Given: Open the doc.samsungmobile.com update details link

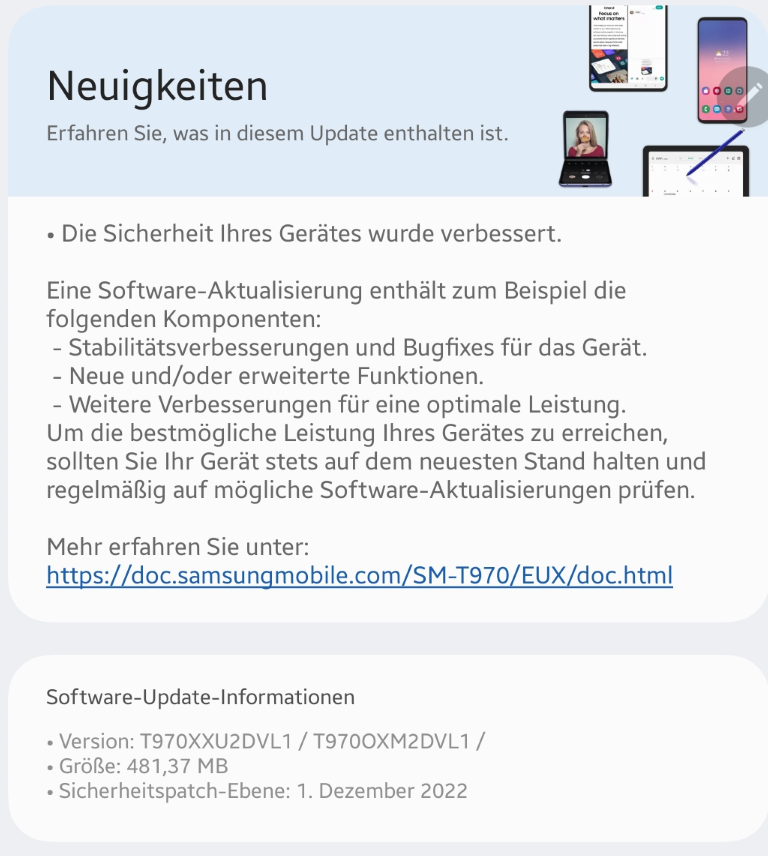Looking at the screenshot, I should click(x=359, y=575).
